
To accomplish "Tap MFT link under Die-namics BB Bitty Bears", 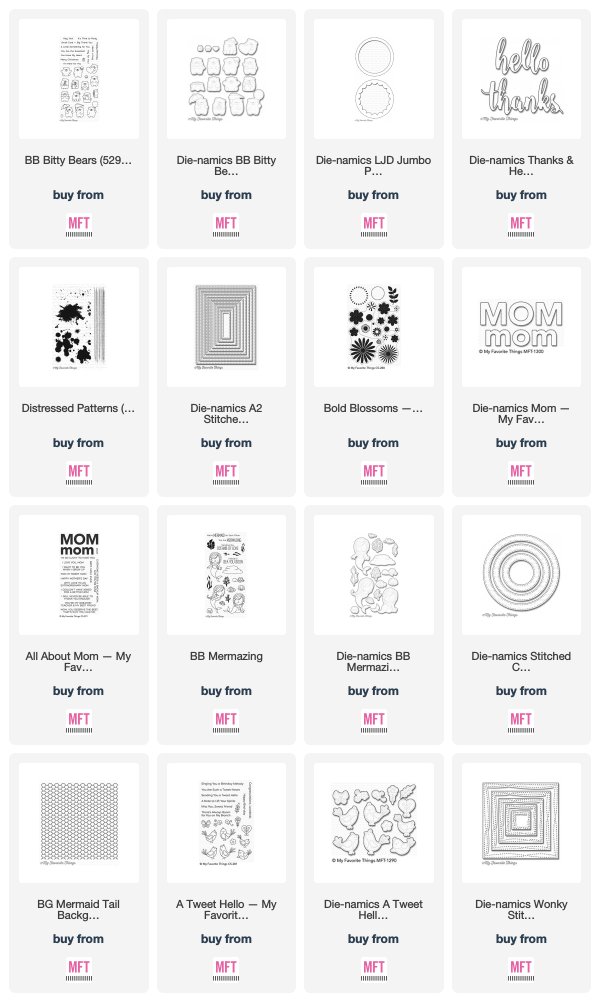I will pos(226,226).
